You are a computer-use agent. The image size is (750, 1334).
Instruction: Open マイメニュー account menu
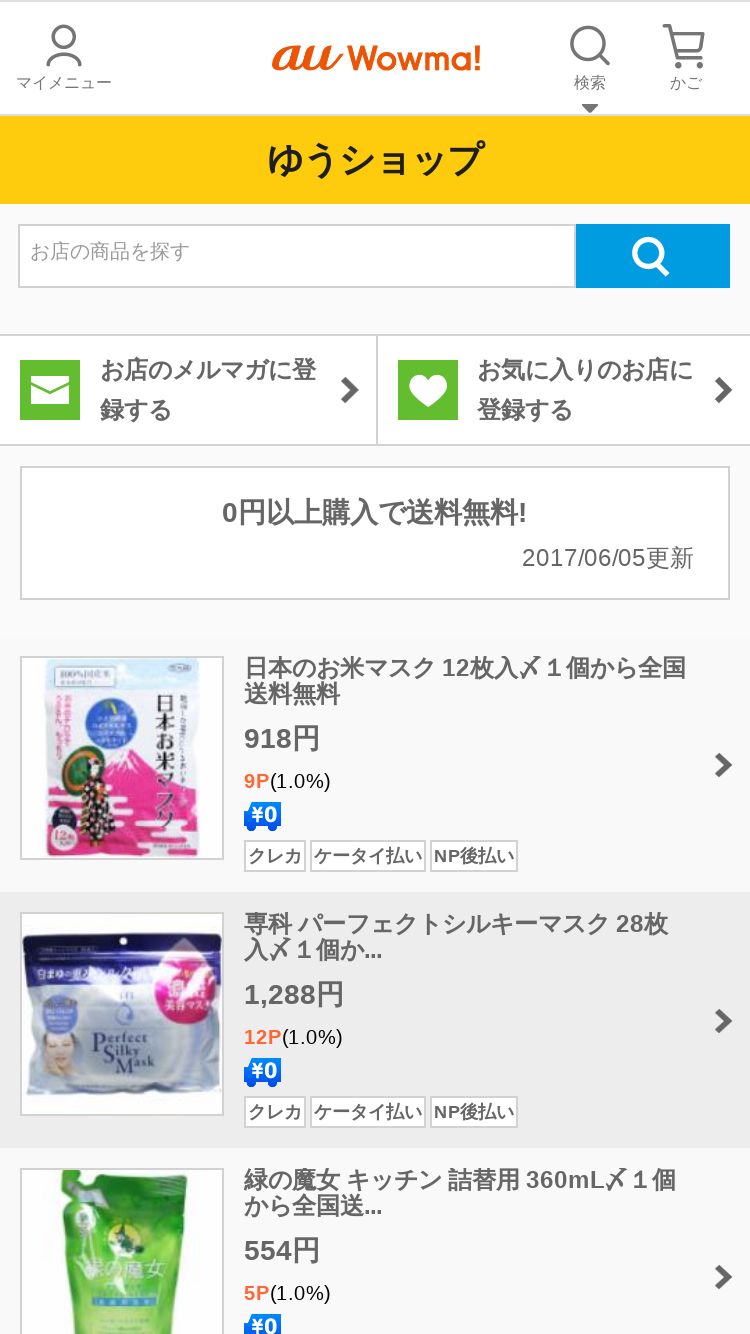pos(63,58)
